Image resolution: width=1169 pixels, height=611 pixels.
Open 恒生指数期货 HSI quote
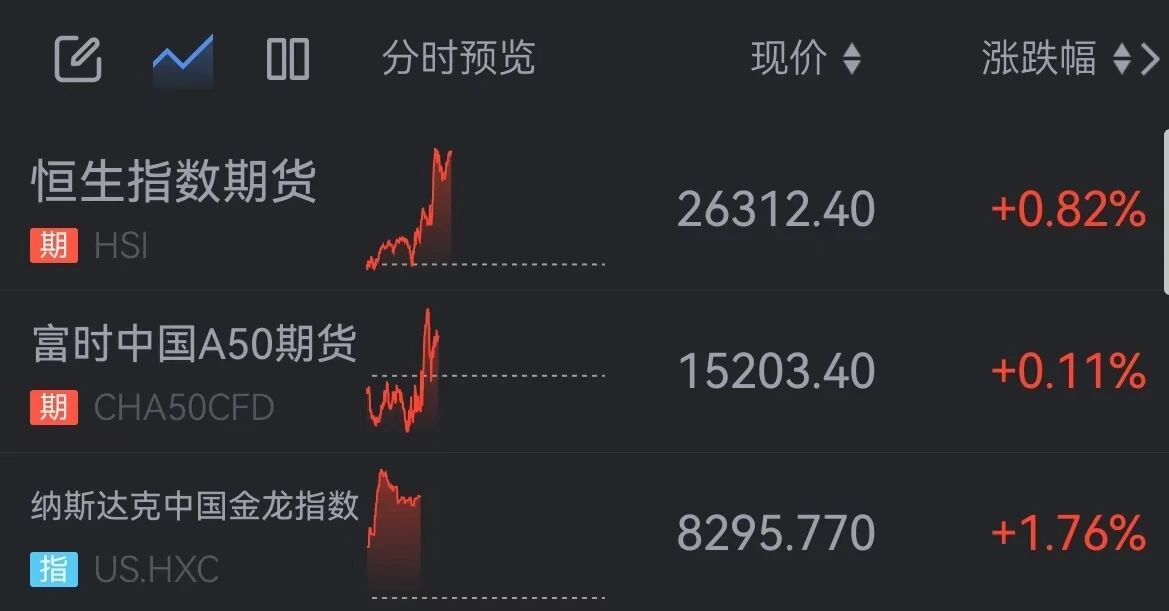[174, 183]
